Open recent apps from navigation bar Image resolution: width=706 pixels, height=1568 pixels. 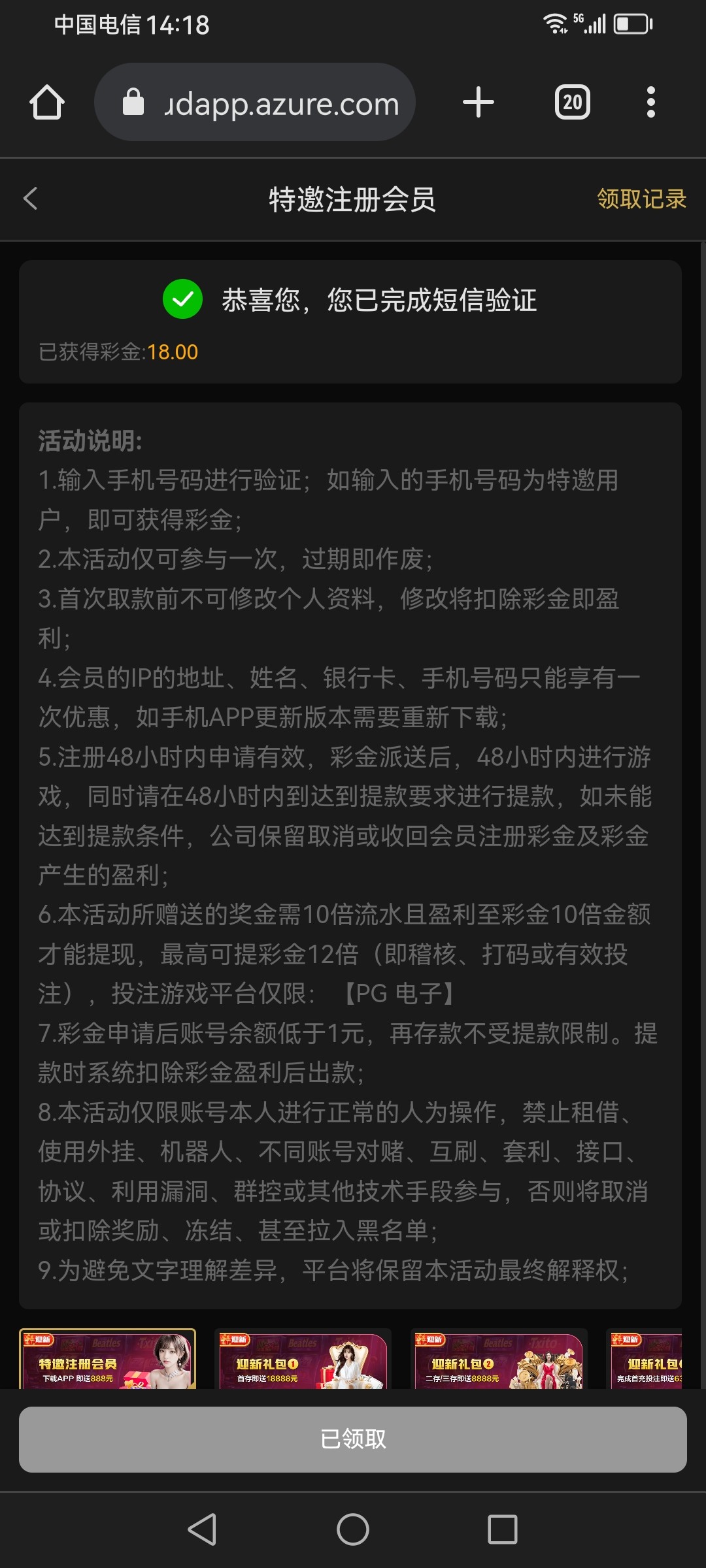pos(502,1529)
